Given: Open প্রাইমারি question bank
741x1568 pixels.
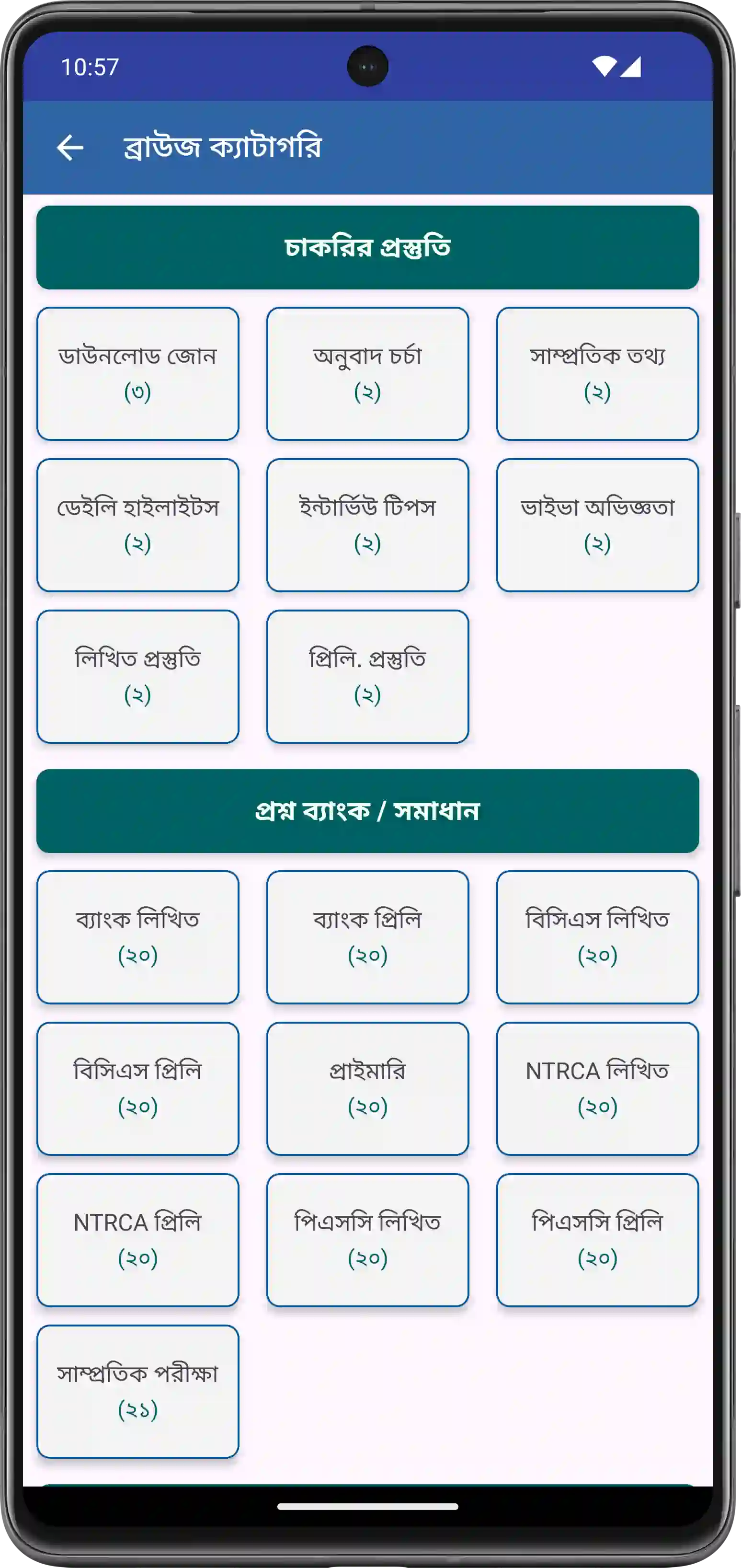Looking at the screenshot, I should pos(367,1088).
